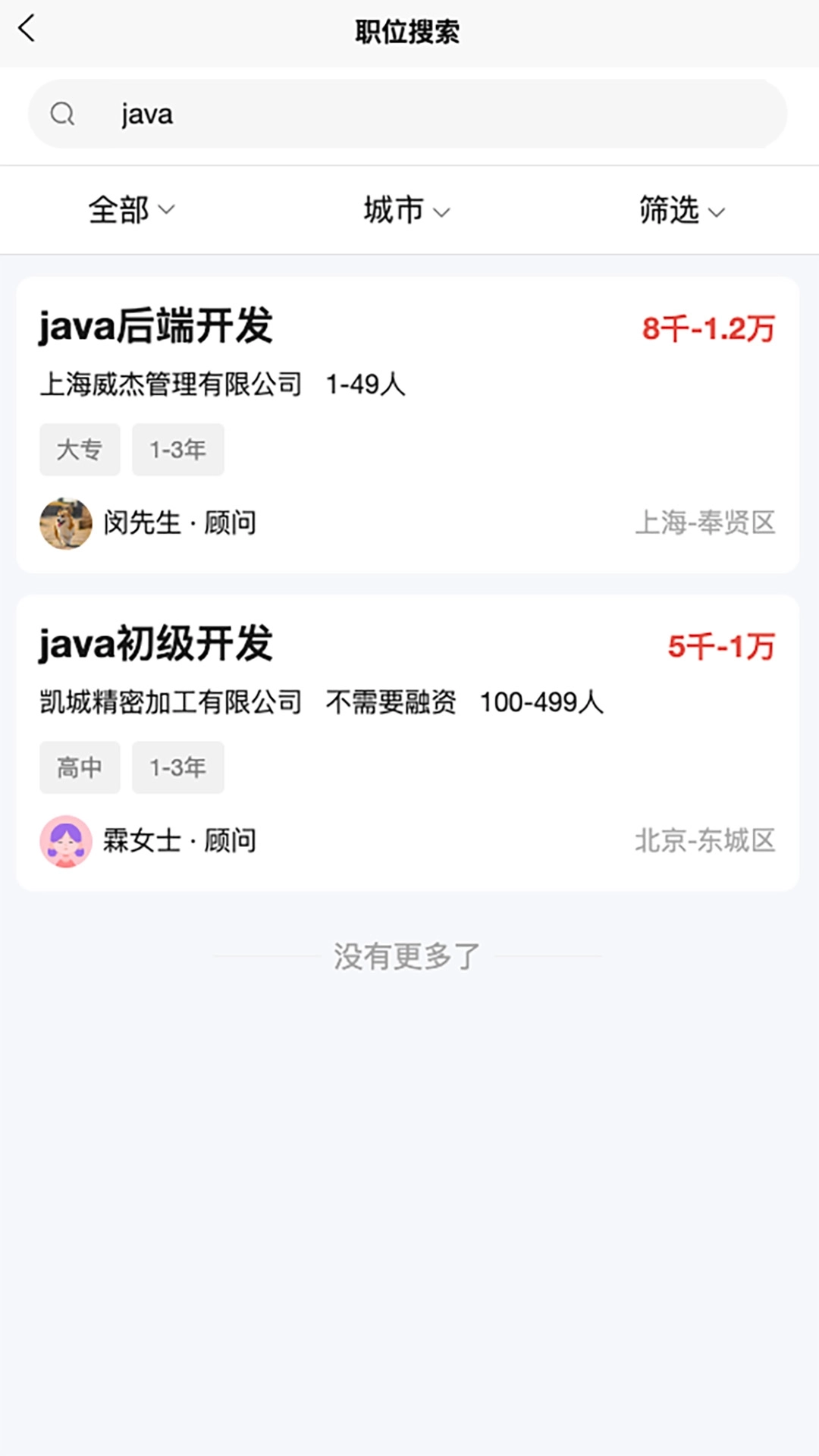Select salary text 8千-1.2万
Viewport: 819px width, 1456px height.
[705, 328]
